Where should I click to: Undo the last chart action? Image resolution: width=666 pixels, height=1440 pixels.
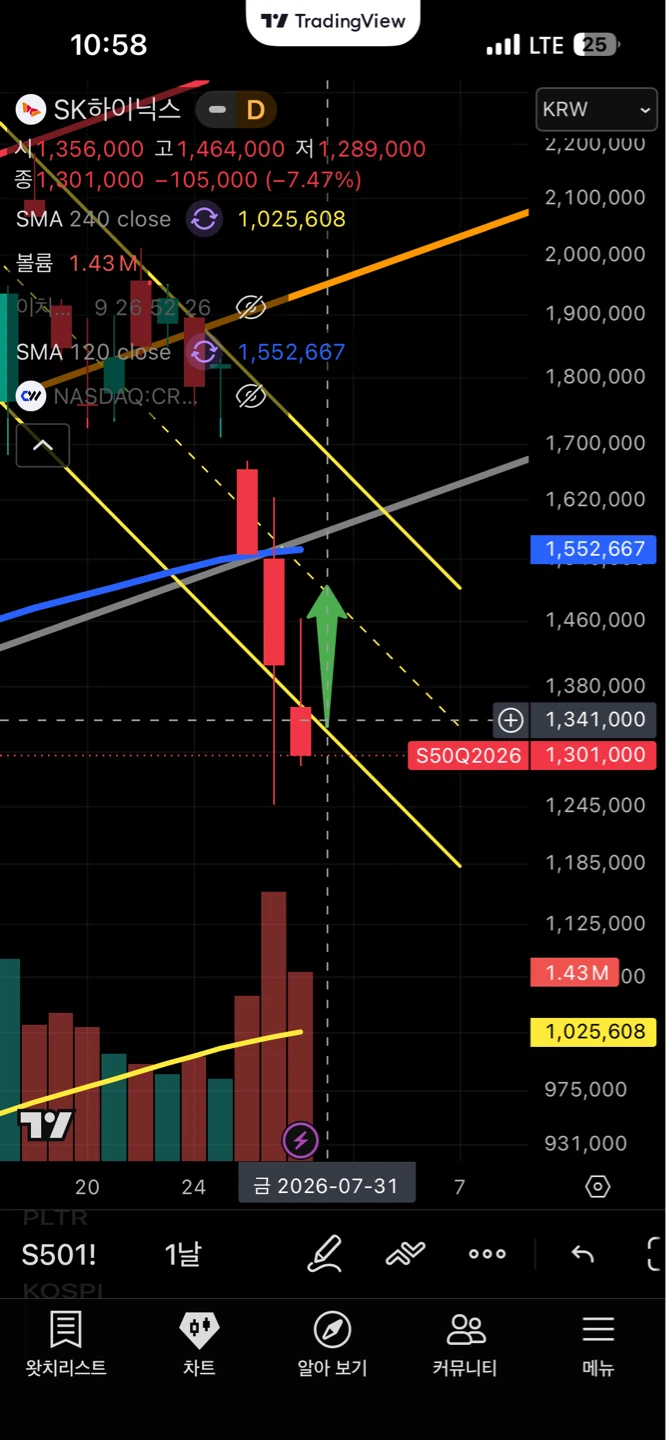(582, 1253)
